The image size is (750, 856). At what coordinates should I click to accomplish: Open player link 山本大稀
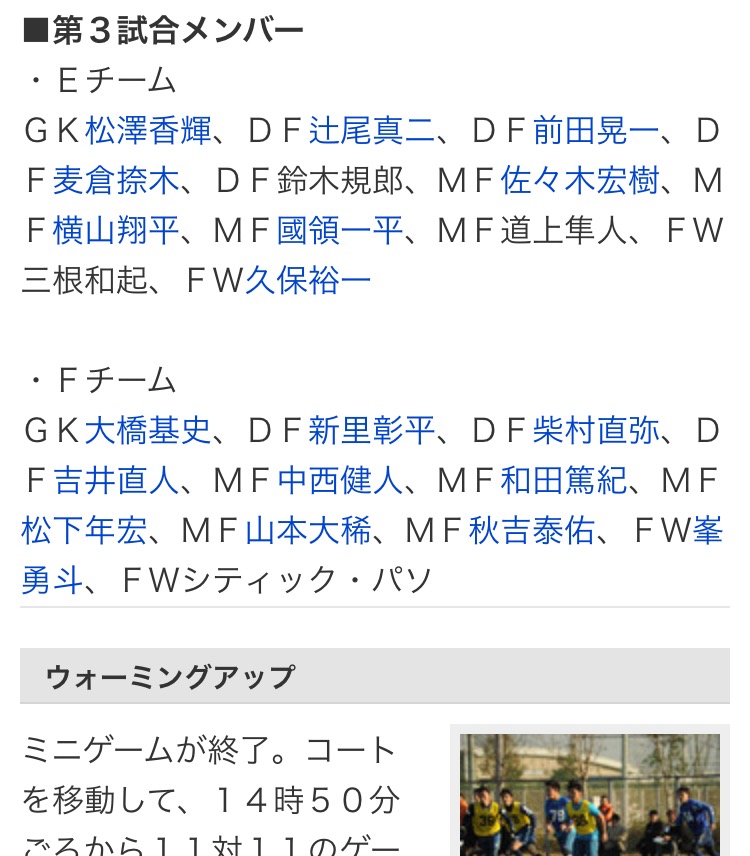[308, 531]
